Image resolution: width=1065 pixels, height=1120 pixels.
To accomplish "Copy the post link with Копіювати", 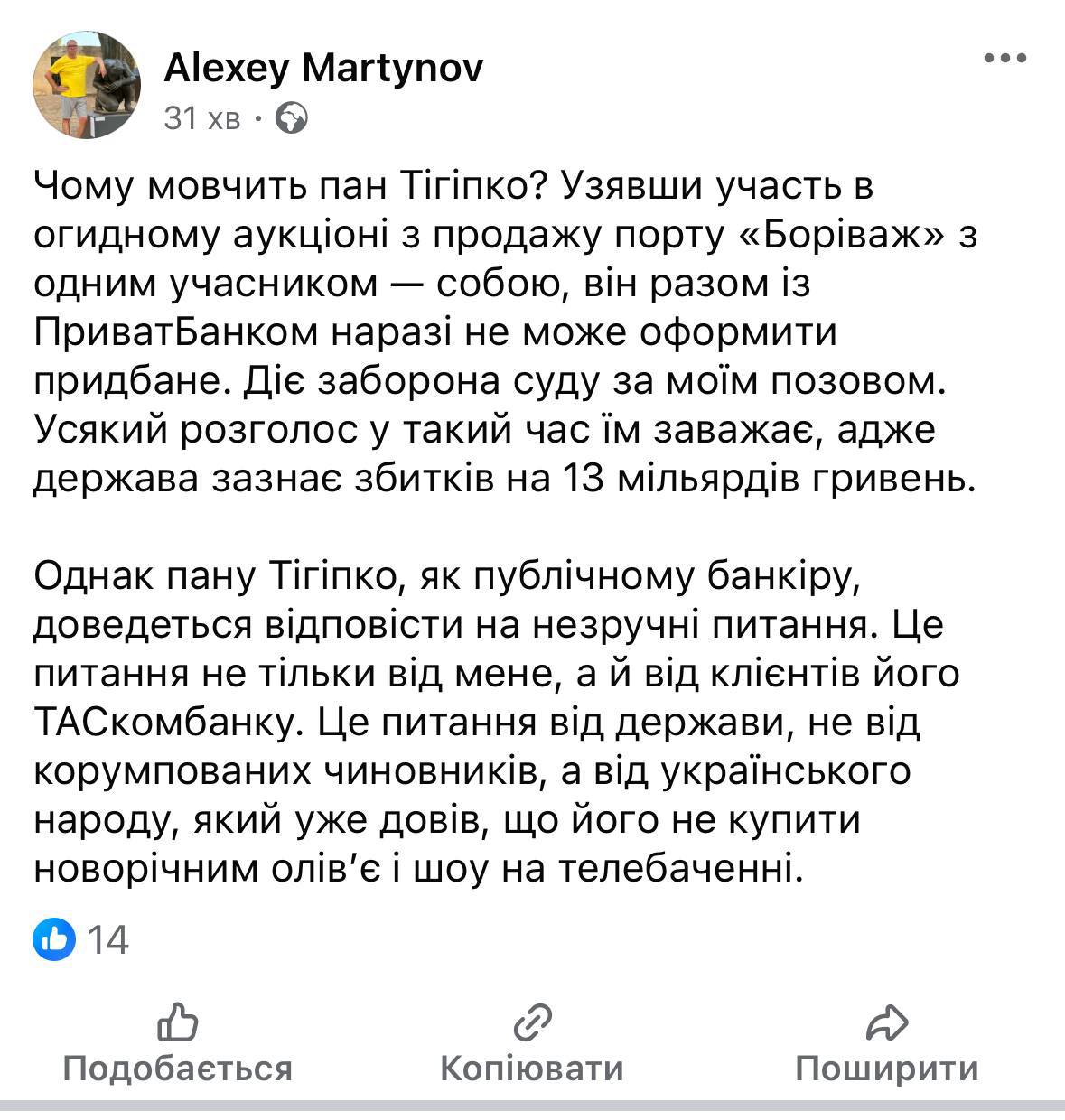I will pyautogui.click(x=531, y=1045).
